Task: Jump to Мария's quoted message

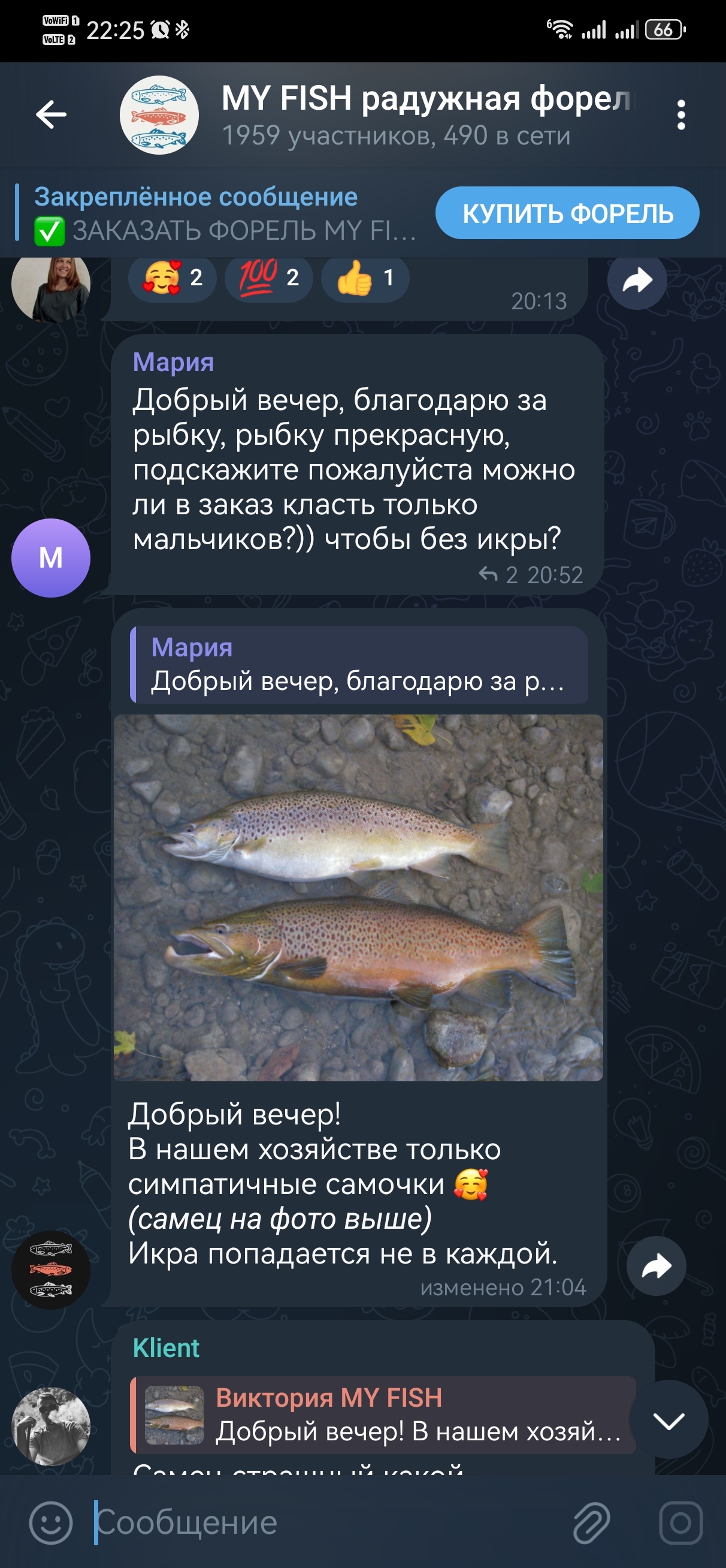Action: click(x=359, y=665)
